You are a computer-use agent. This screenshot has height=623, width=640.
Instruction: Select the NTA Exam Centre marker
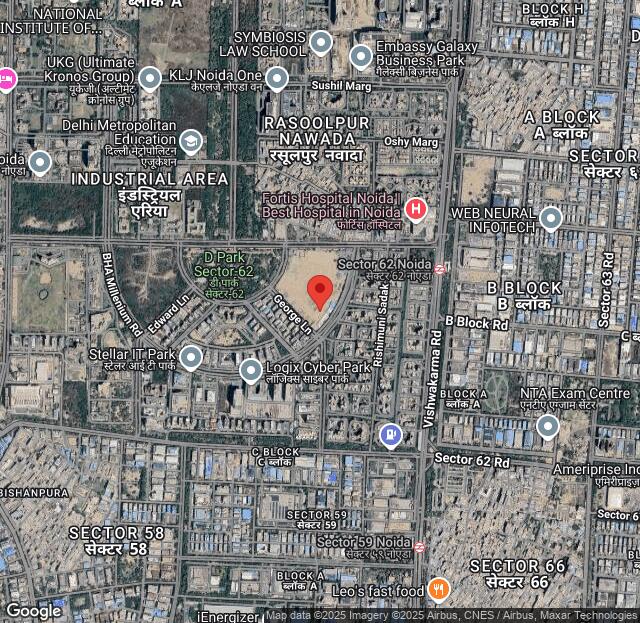click(547, 427)
